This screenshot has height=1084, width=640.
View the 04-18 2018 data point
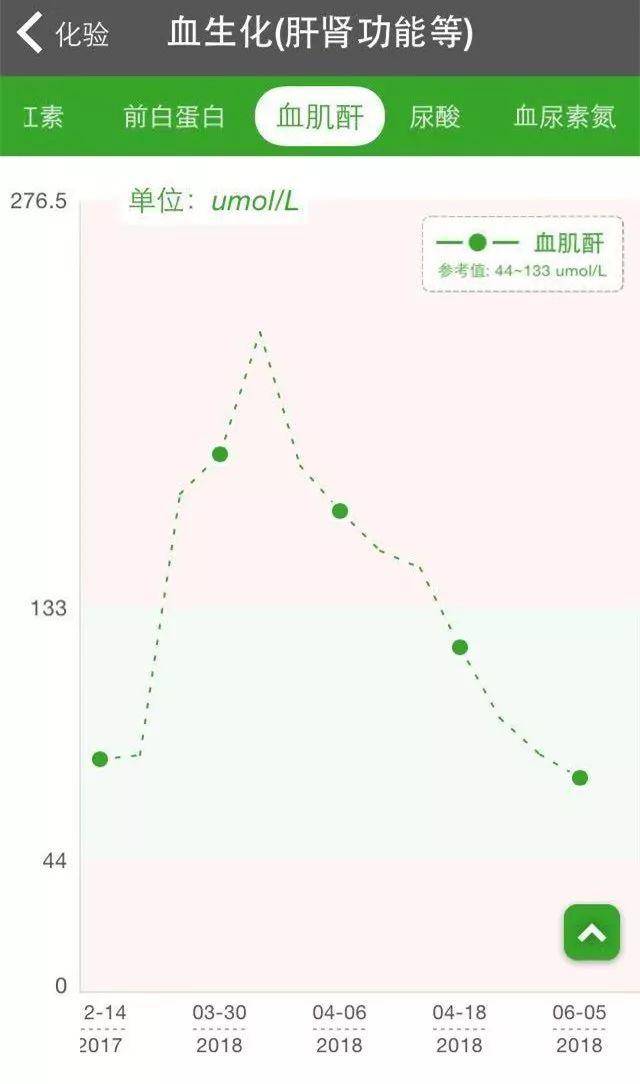(460, 647)
